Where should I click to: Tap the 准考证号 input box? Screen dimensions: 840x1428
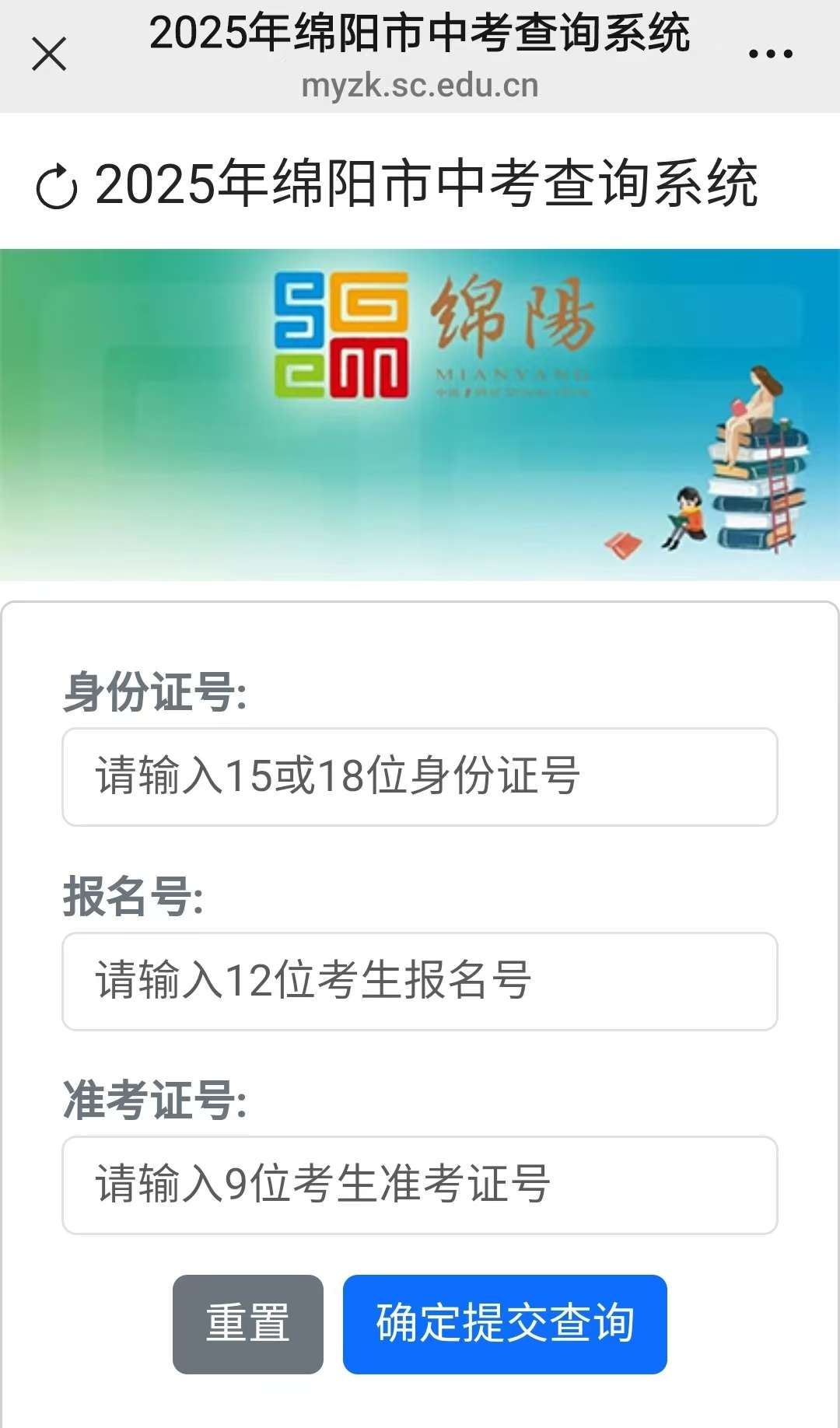coord(420,1185)
